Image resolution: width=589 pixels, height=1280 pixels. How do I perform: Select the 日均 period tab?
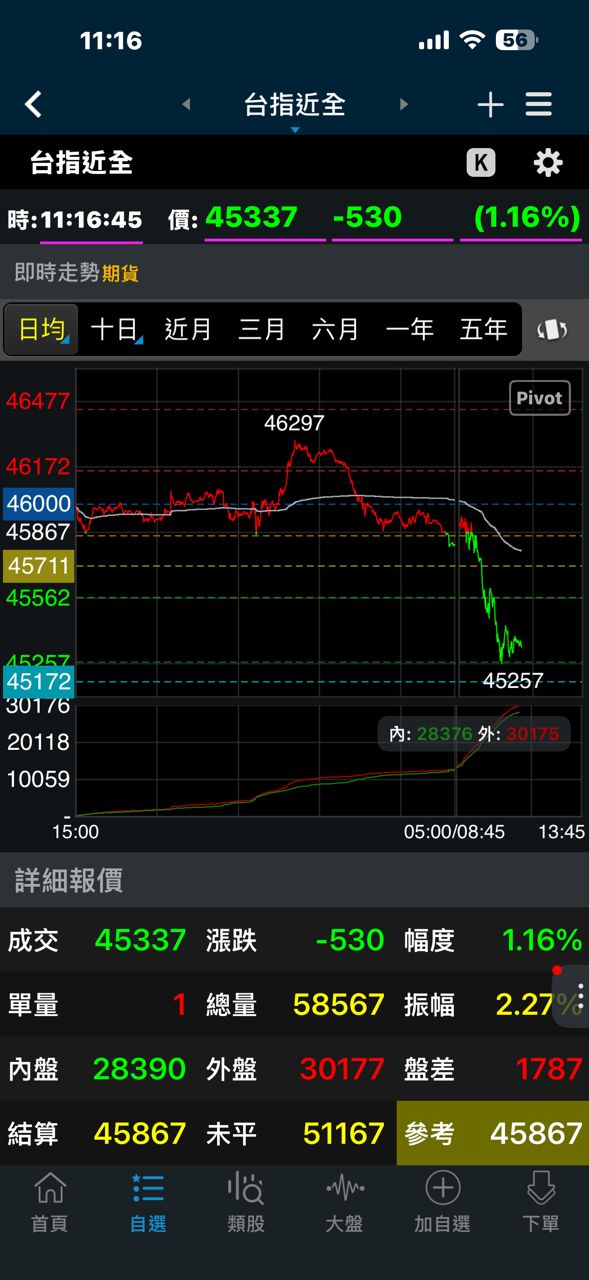pos(41,329)
